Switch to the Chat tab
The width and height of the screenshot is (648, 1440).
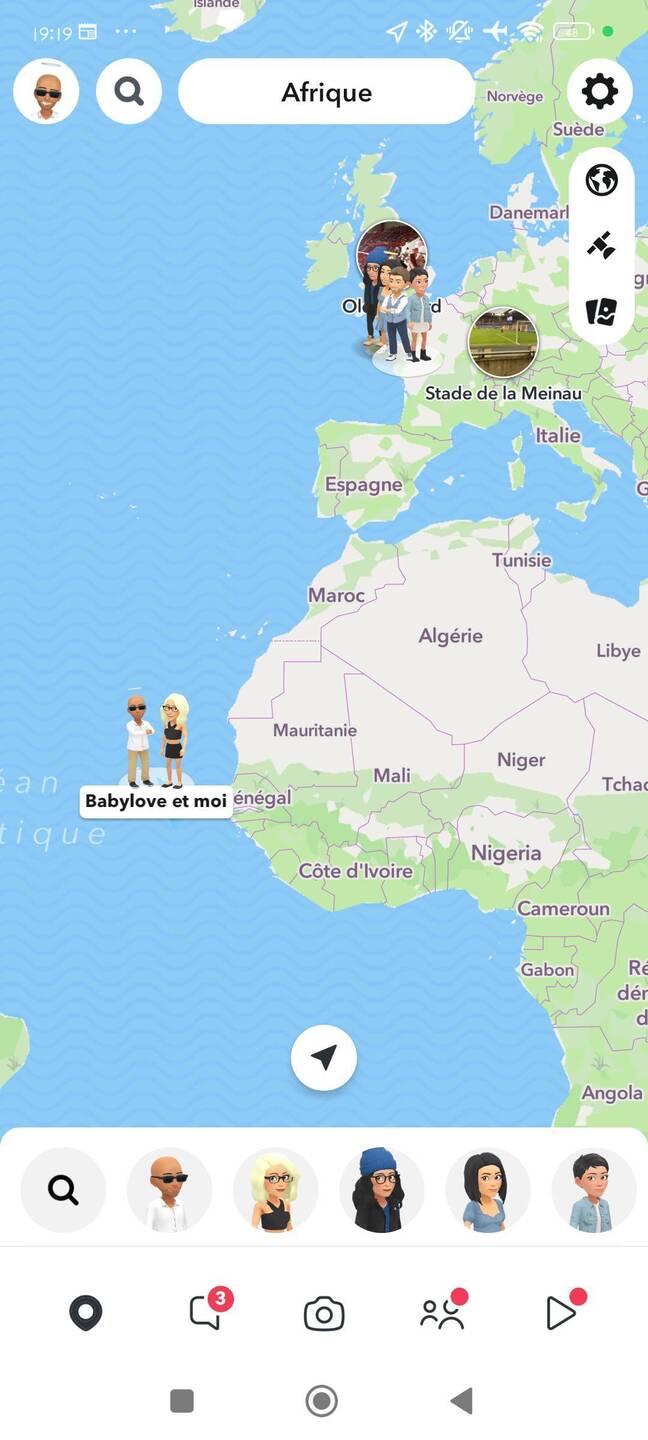pyautogui.click(x=206, y=1312)
